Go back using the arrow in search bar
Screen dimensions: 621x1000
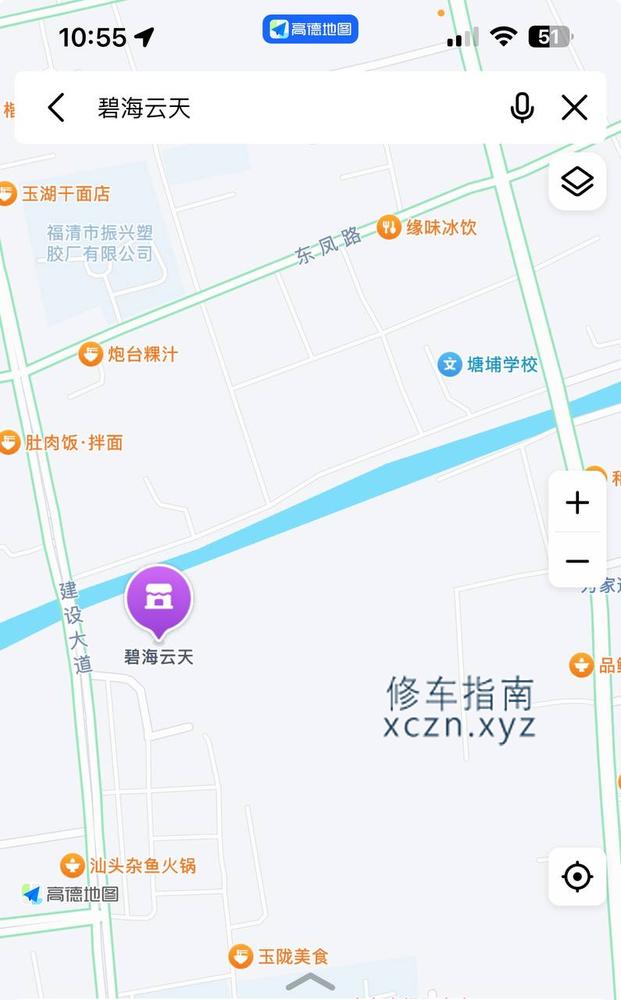click(56, 107)
